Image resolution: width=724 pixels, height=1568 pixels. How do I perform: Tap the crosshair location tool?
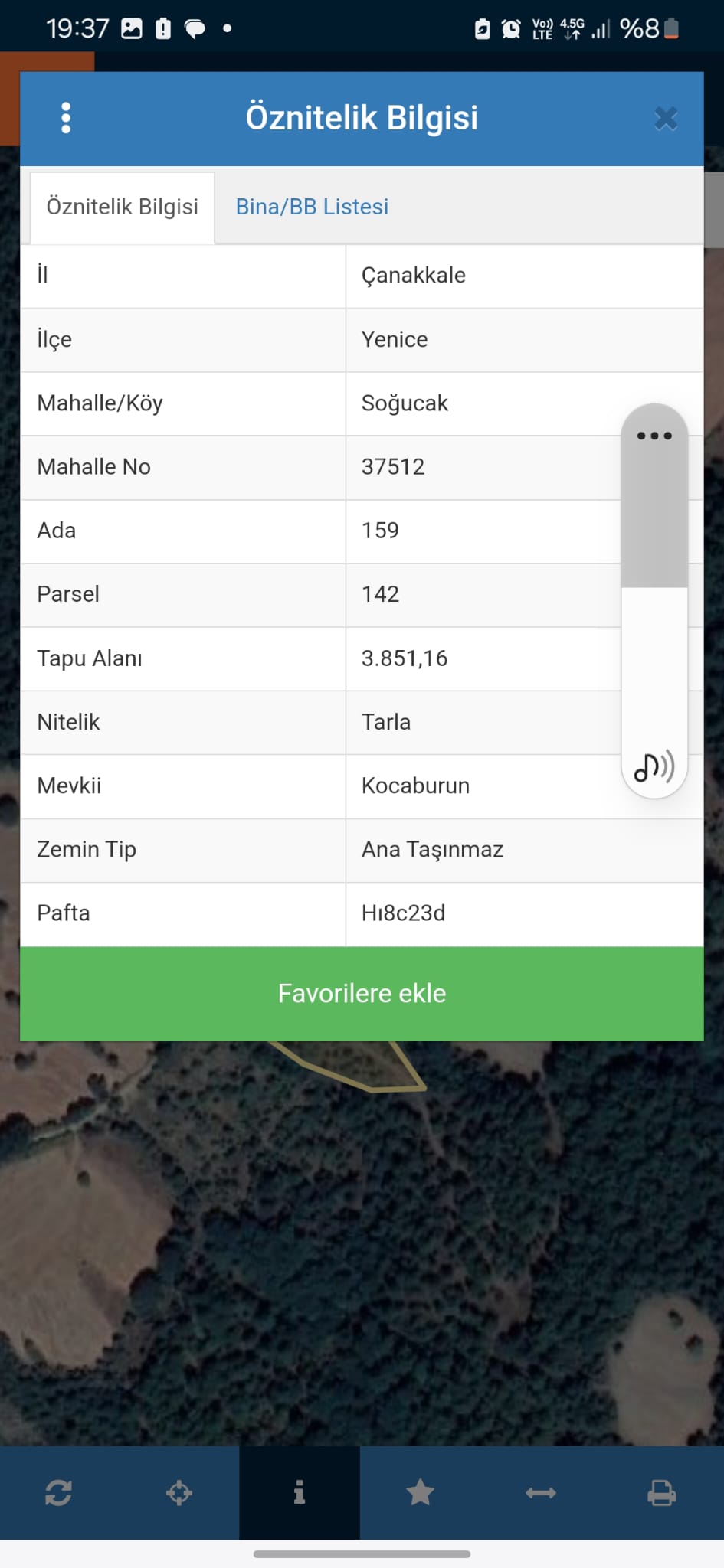pyautogui.click(x=179, y=1492)
